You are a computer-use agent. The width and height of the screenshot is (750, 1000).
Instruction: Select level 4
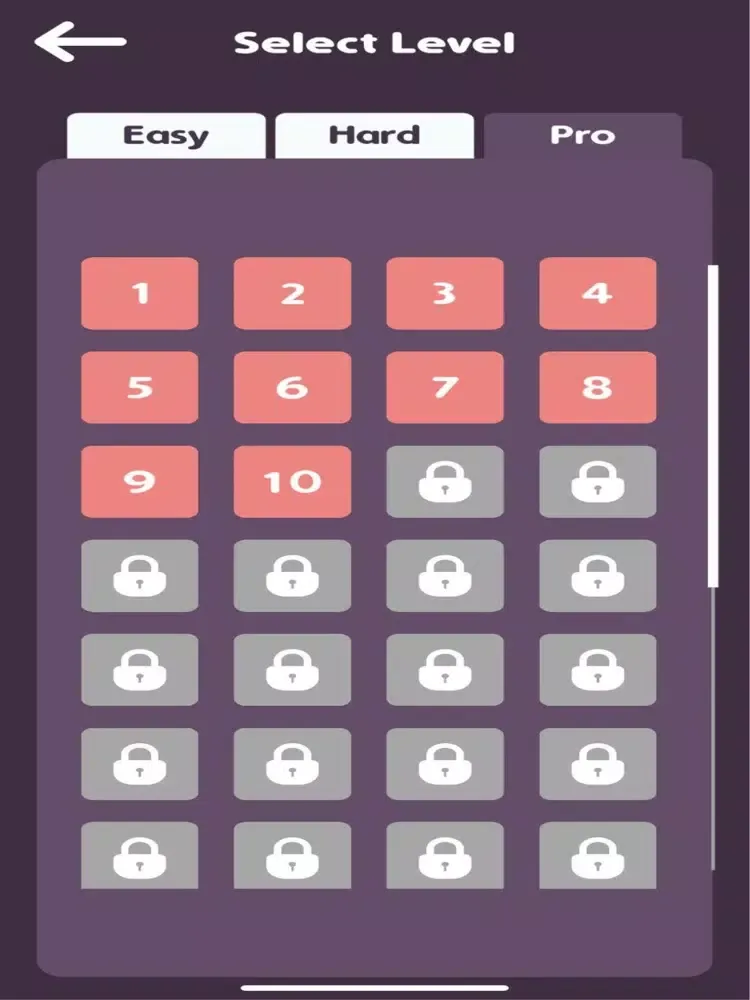coord(597,293)
